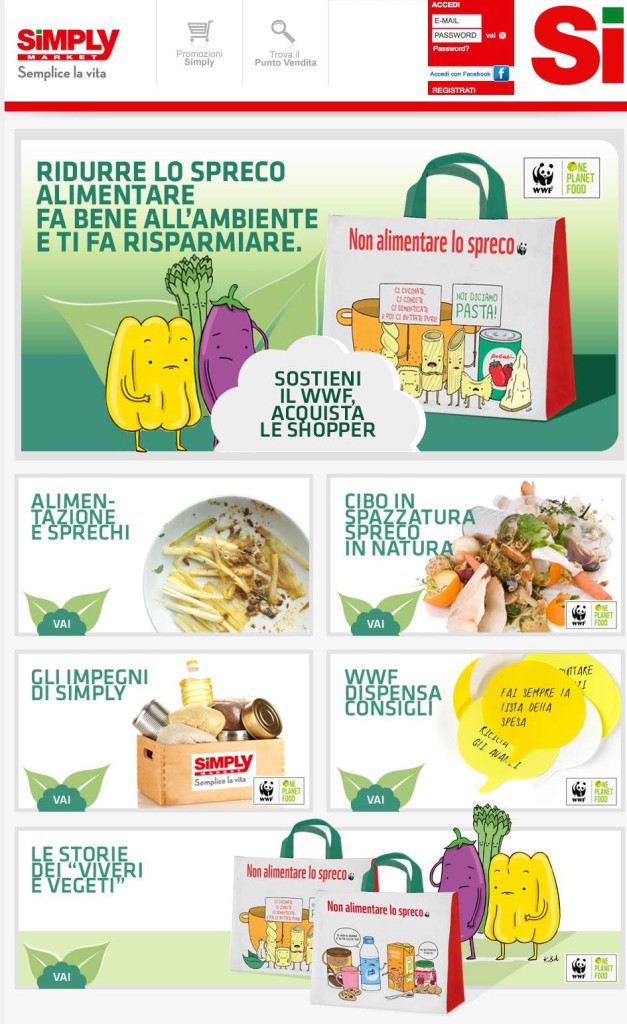The height and width of the screenshot is (1024, 627).
Task: Open the Sostieni il WWF shopper banner
Action: tap(319, 297)
